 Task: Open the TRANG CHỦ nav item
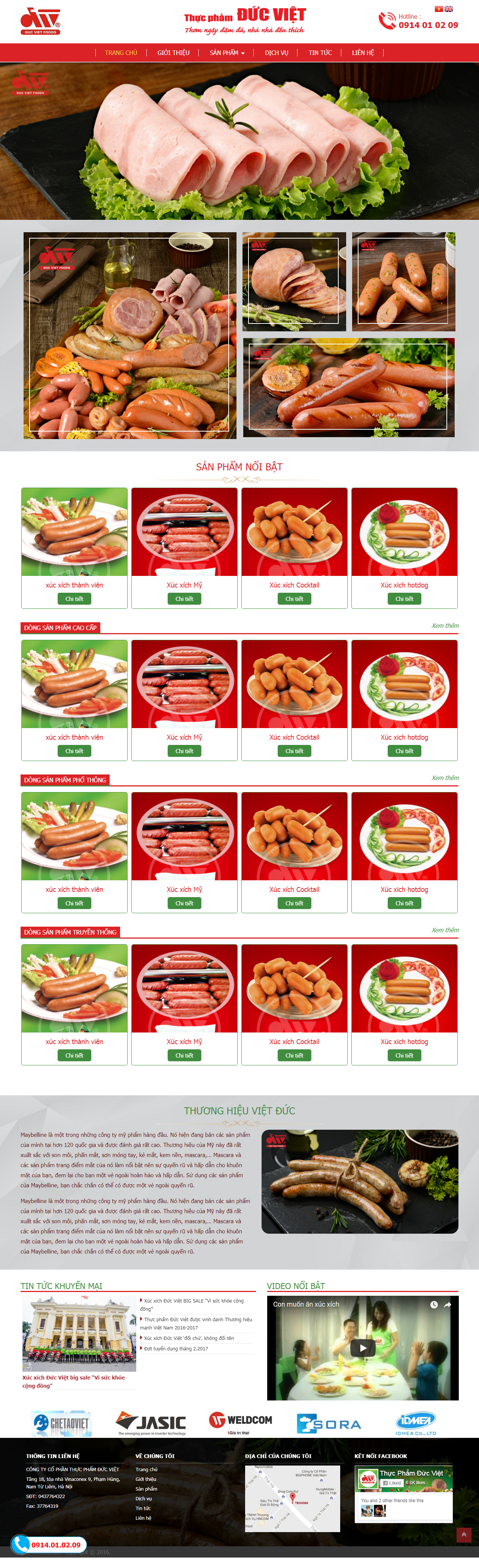[x=120, y=53]
